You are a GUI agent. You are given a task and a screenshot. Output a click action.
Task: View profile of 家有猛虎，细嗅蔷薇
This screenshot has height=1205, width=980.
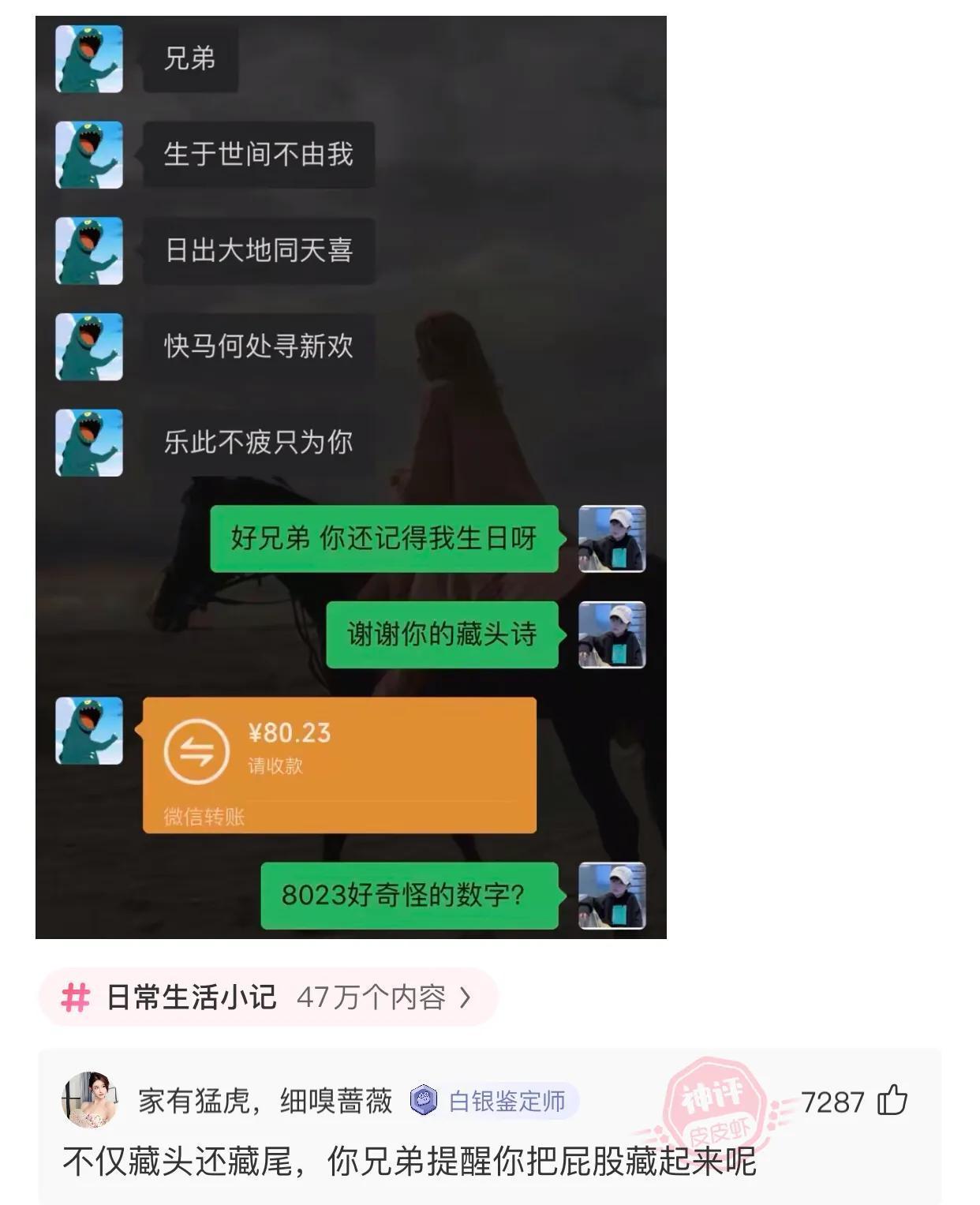click(265, 1101)
